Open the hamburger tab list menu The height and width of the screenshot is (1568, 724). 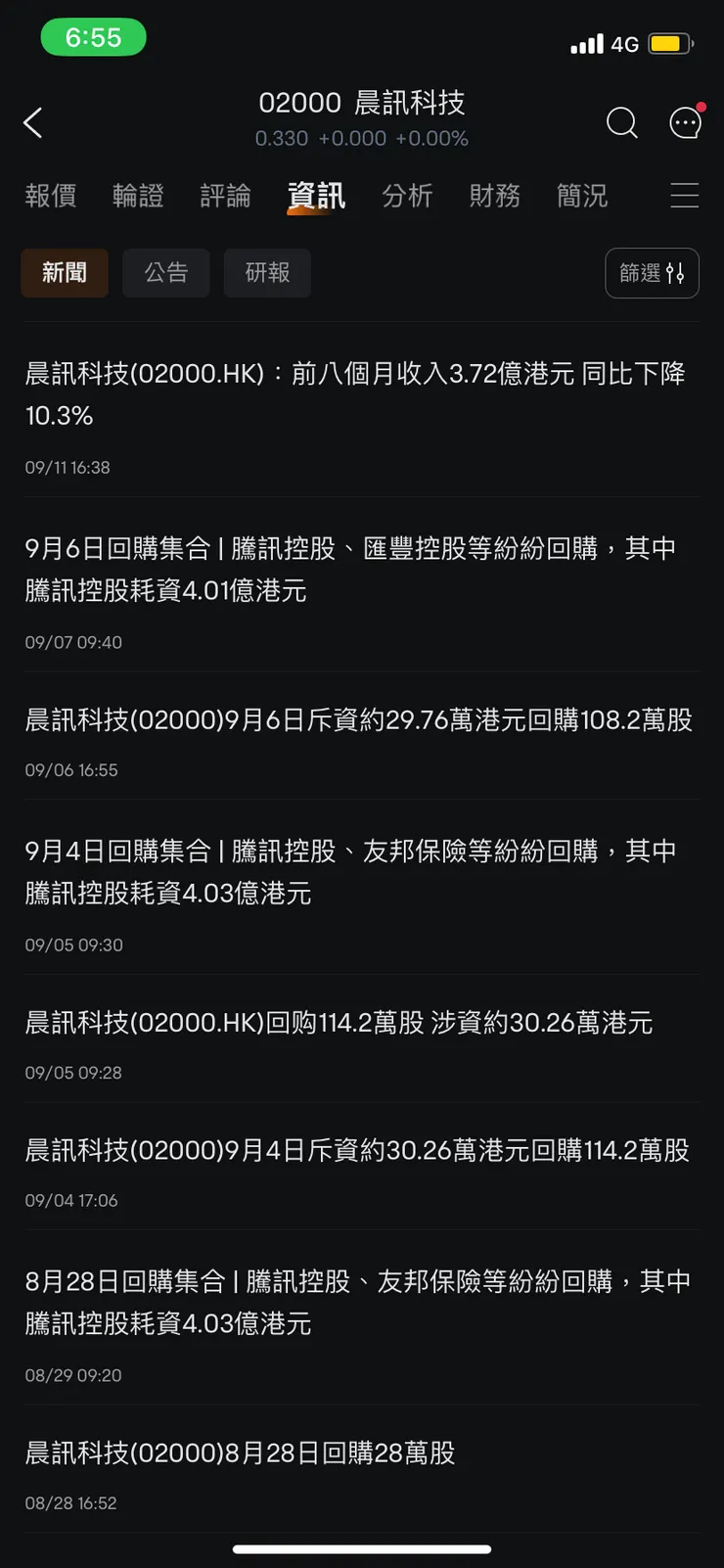[684, 196]
